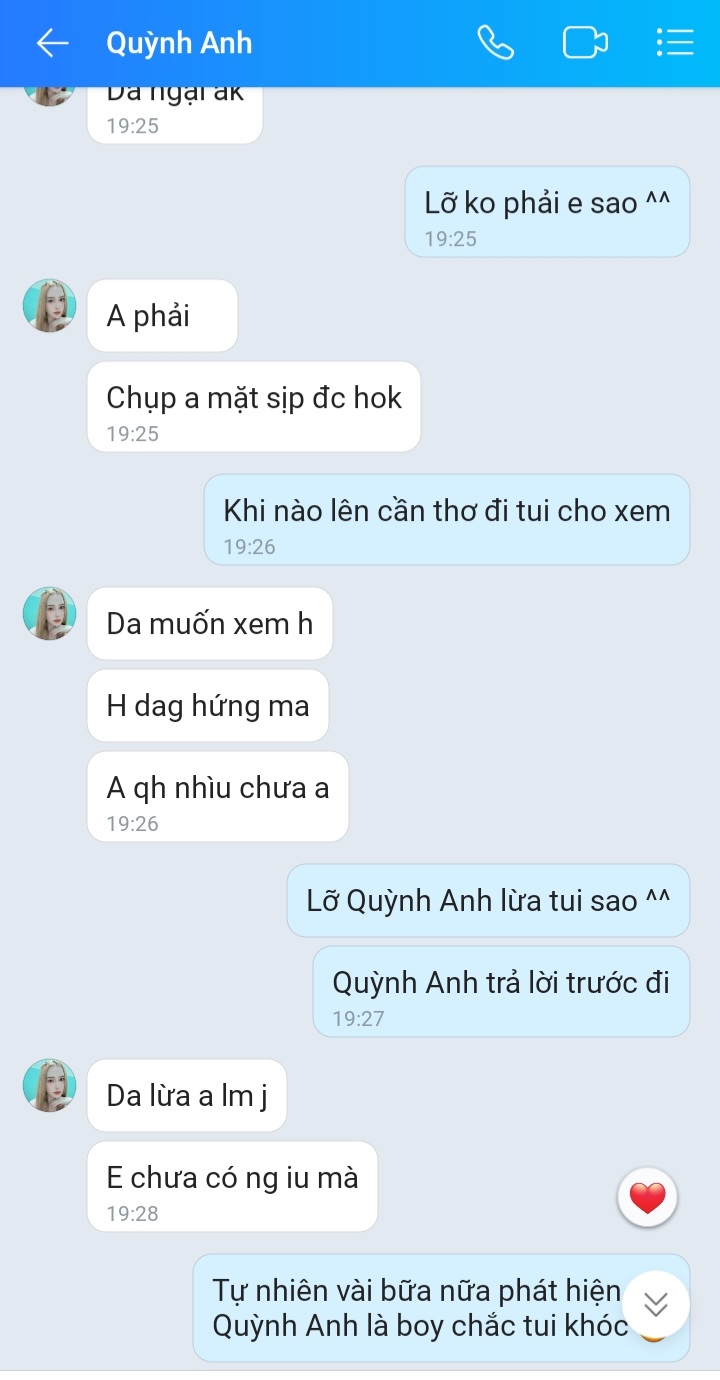The height and width of the screenshot is (1380, 720).
Task: Tap the red heart reaction button
Action: click(x=647, y=1197)
